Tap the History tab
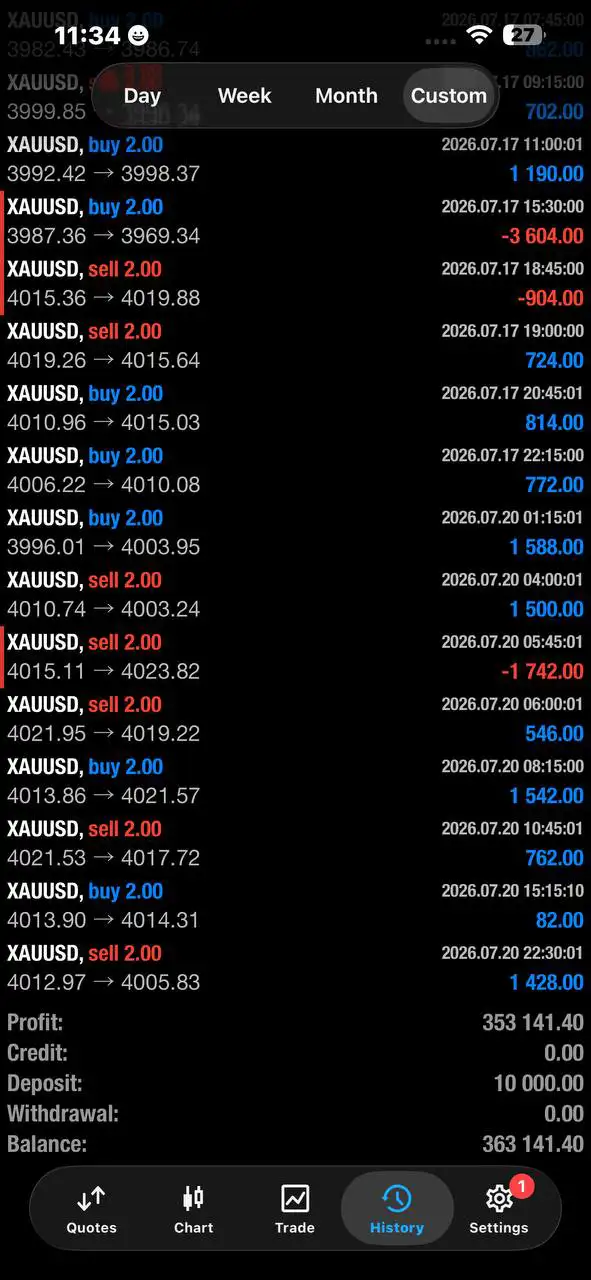The width and height of the screenshot is (591, 1280). [x=397, y=1208]
